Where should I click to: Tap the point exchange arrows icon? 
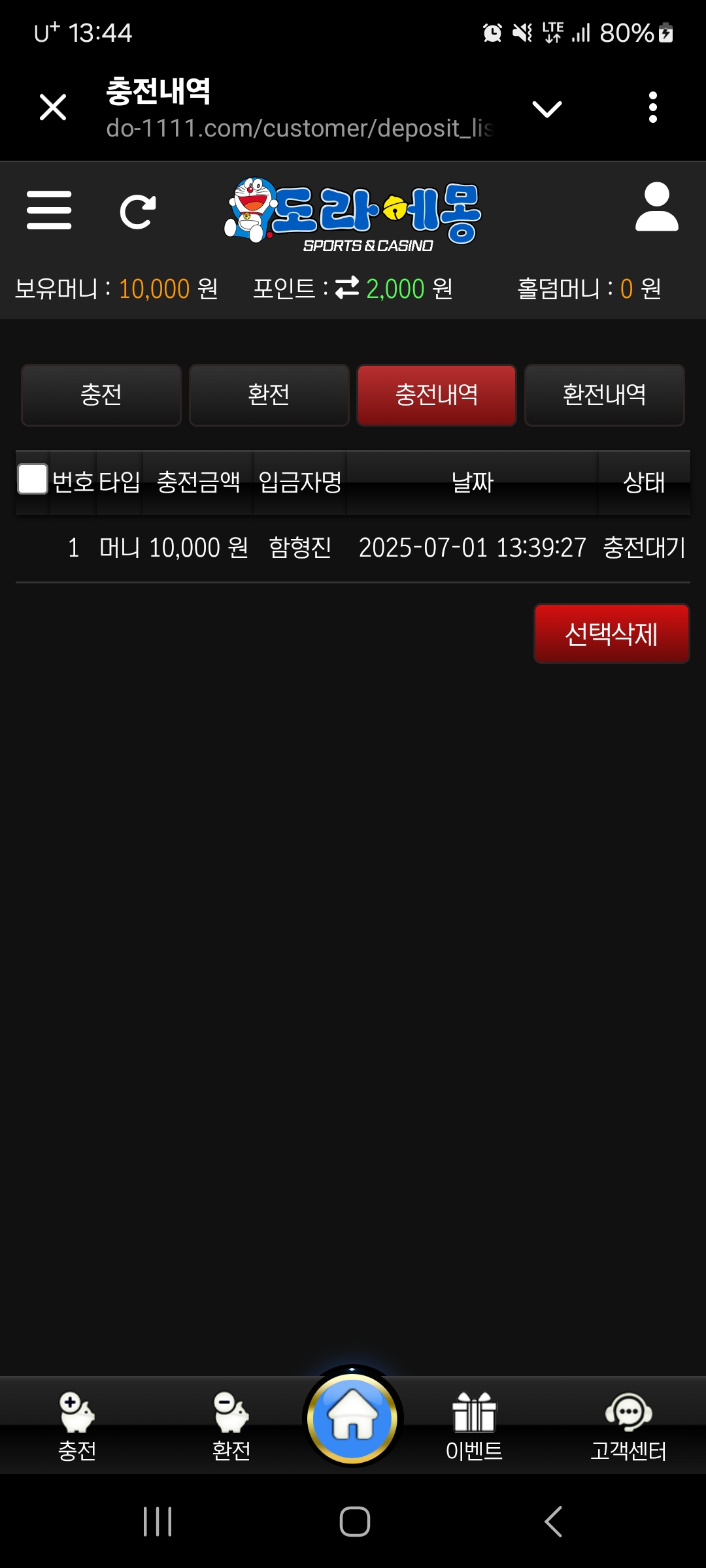click(x=347, y=287)
